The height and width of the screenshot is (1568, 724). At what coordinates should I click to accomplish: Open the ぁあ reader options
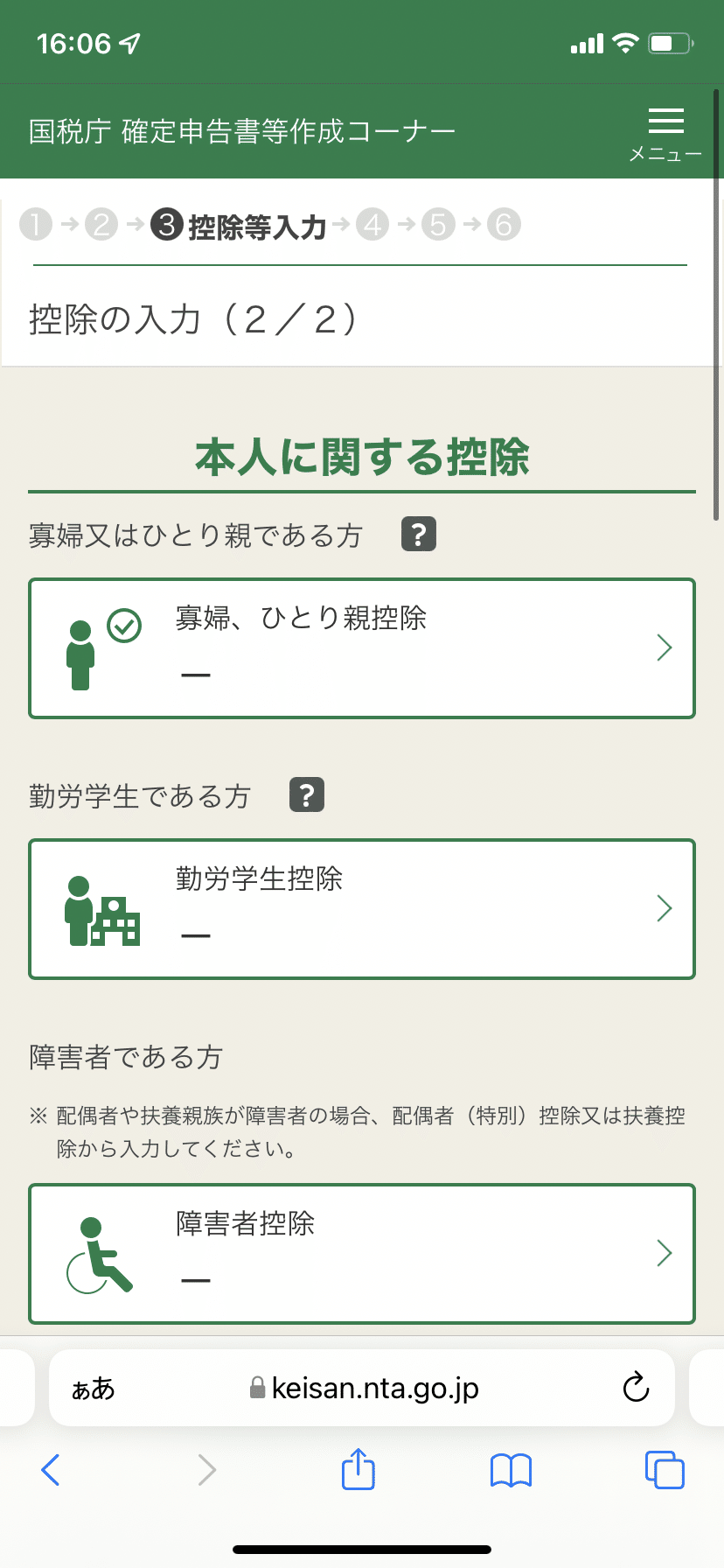[x=93, y=1389]
